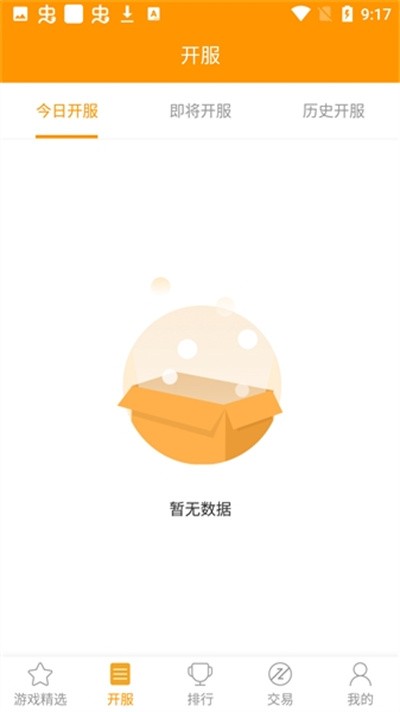The width and height of the screenshot is (400, 712).
Task: Open the 历史开服 tab
Action: point(334,111)
